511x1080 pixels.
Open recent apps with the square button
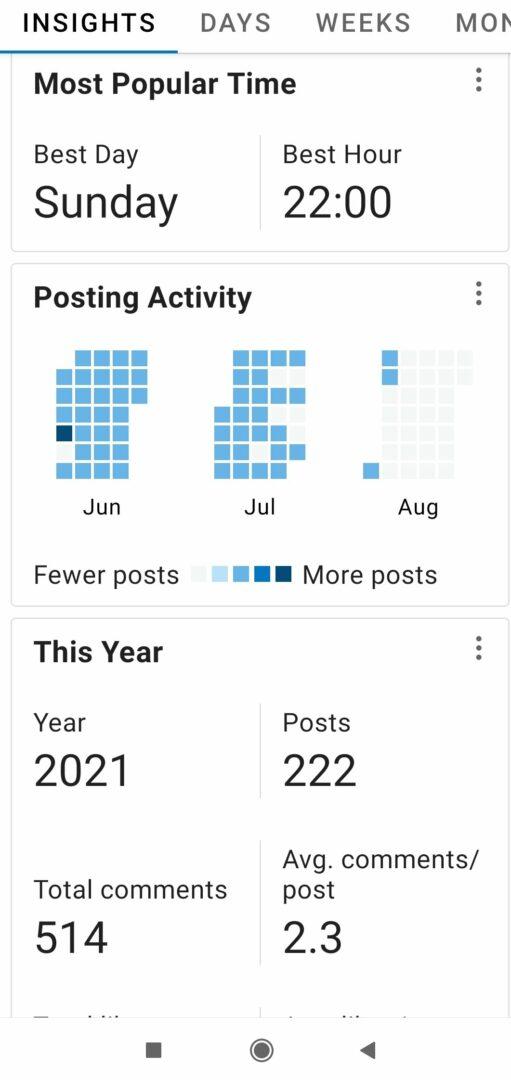(154, 1050)
